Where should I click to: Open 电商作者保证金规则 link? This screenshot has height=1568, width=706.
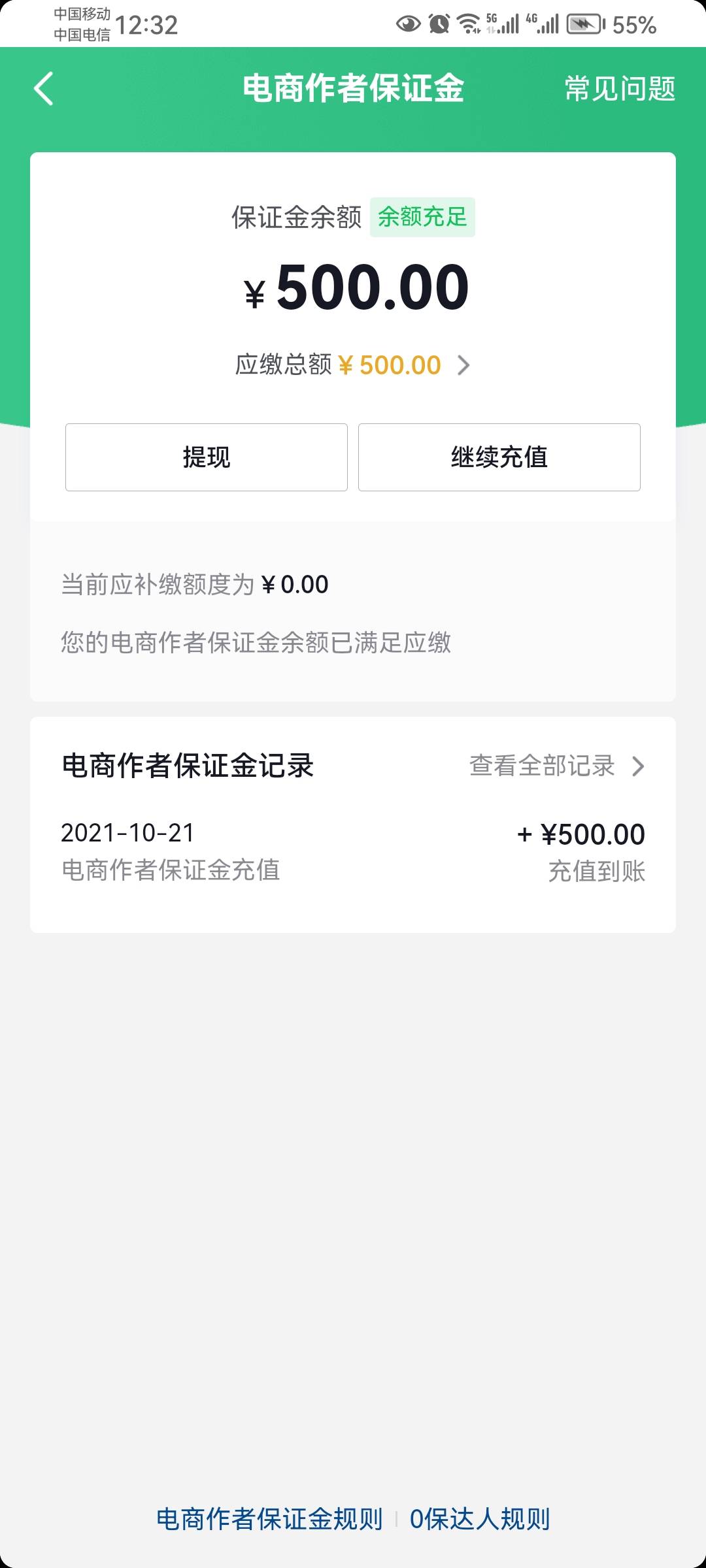point(269,1519)
